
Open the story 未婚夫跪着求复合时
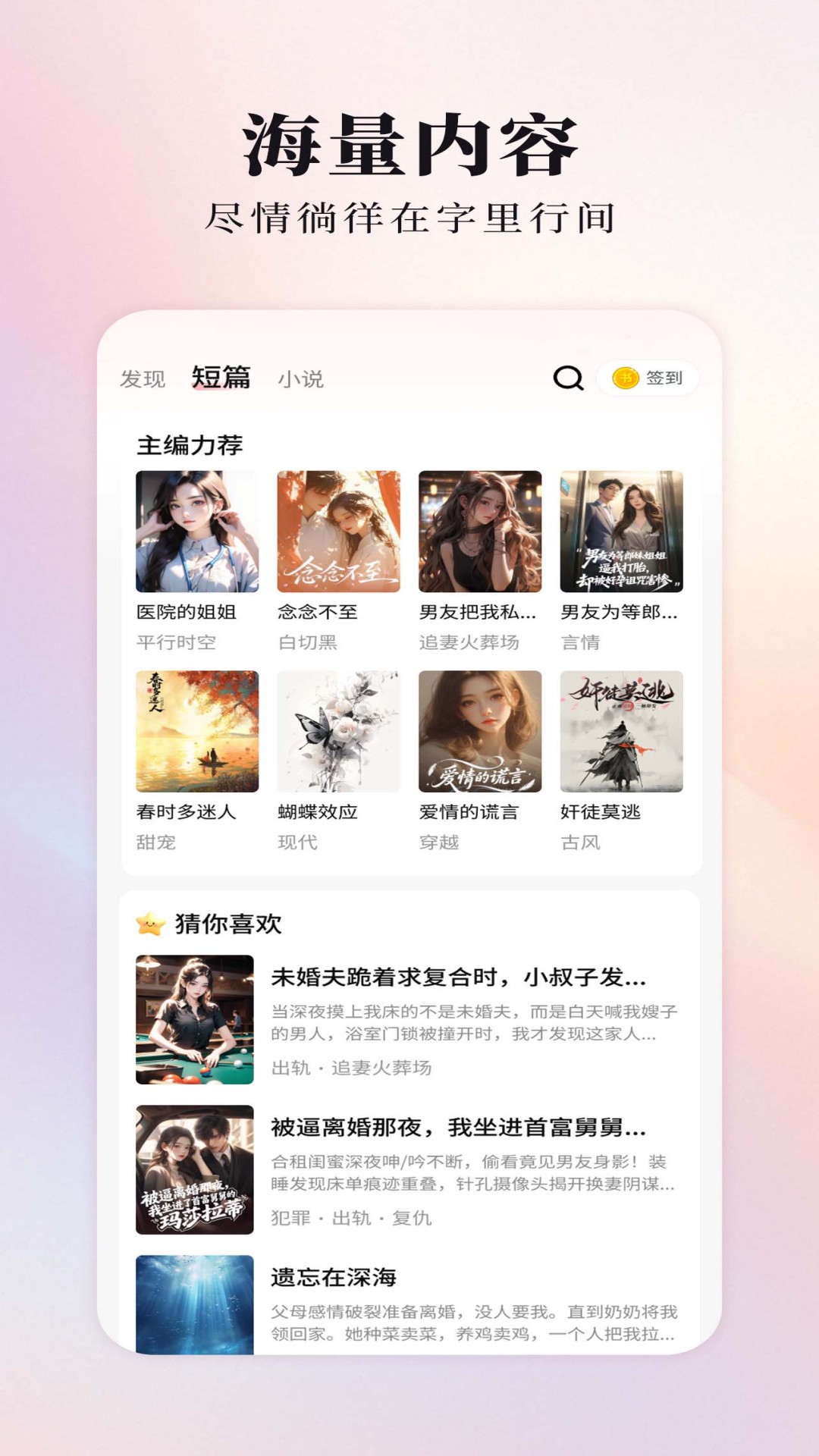click(x=455, y=980)
